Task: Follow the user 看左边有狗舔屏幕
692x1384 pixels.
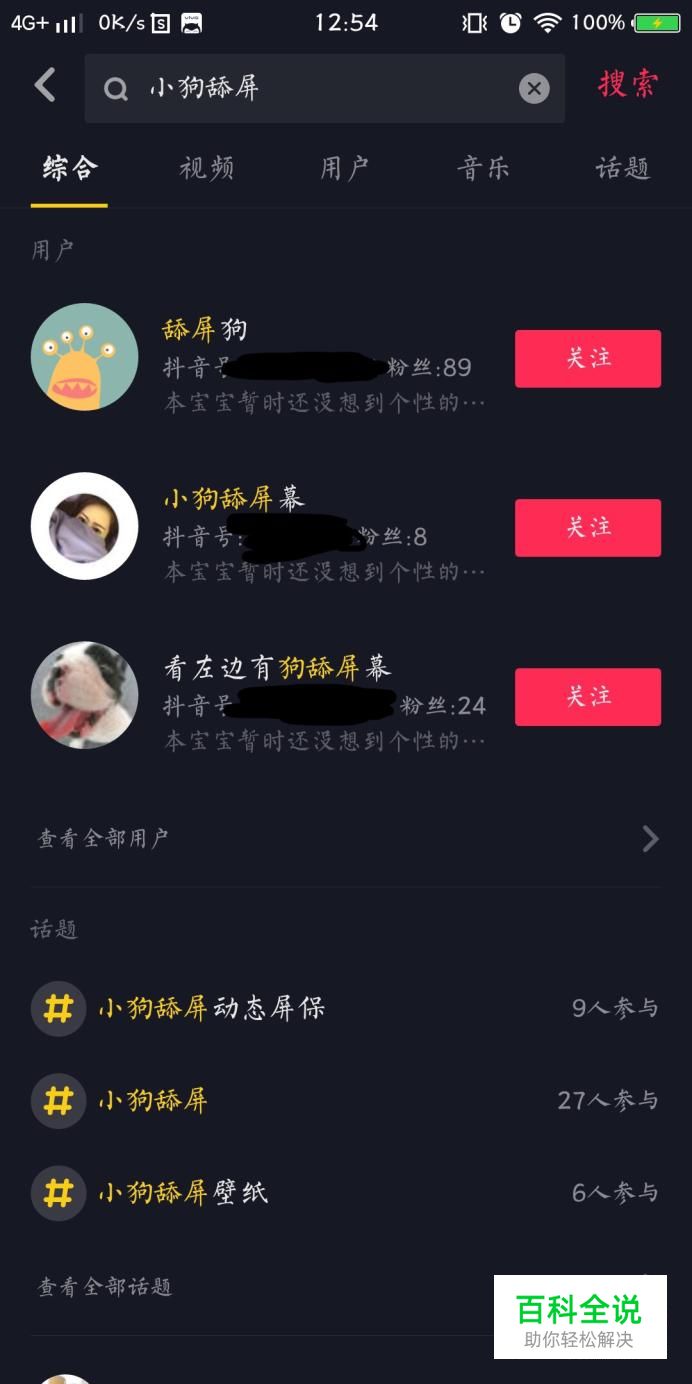Action: coord(587,696)
